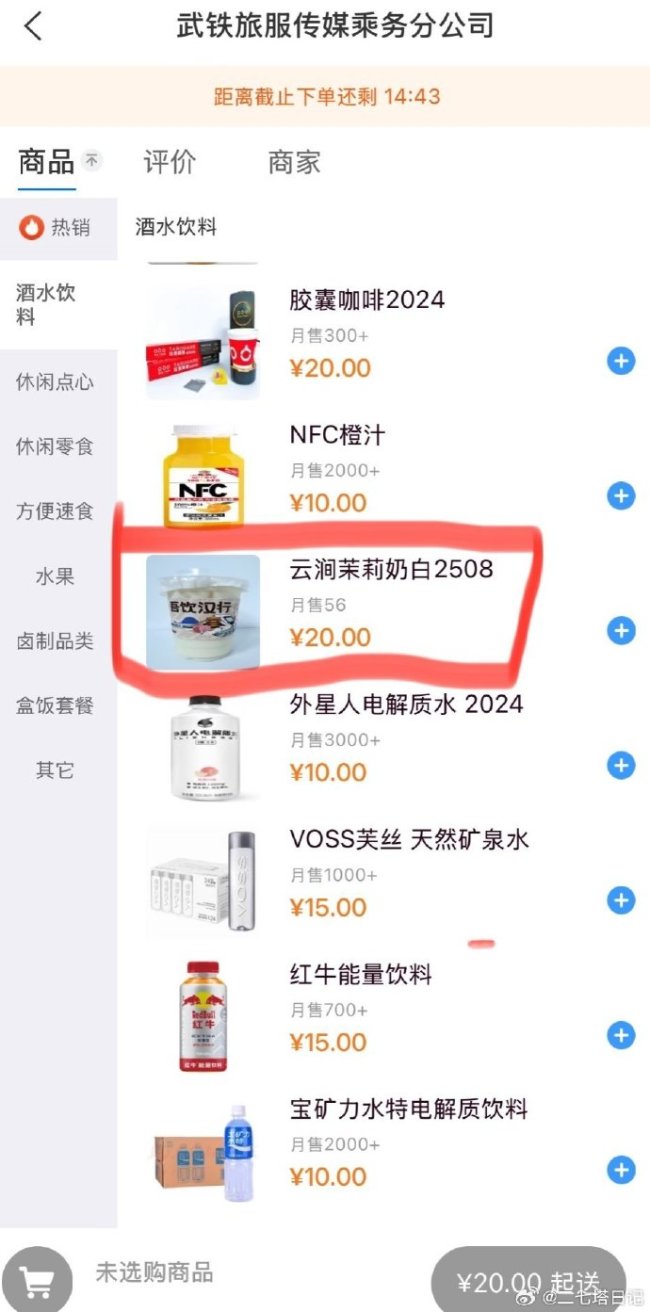Image resolution: width=650 pixels, height=1312 pixels.
Task: View the 红牛能量饮料 product image
Action: (x=203, y=1016)
